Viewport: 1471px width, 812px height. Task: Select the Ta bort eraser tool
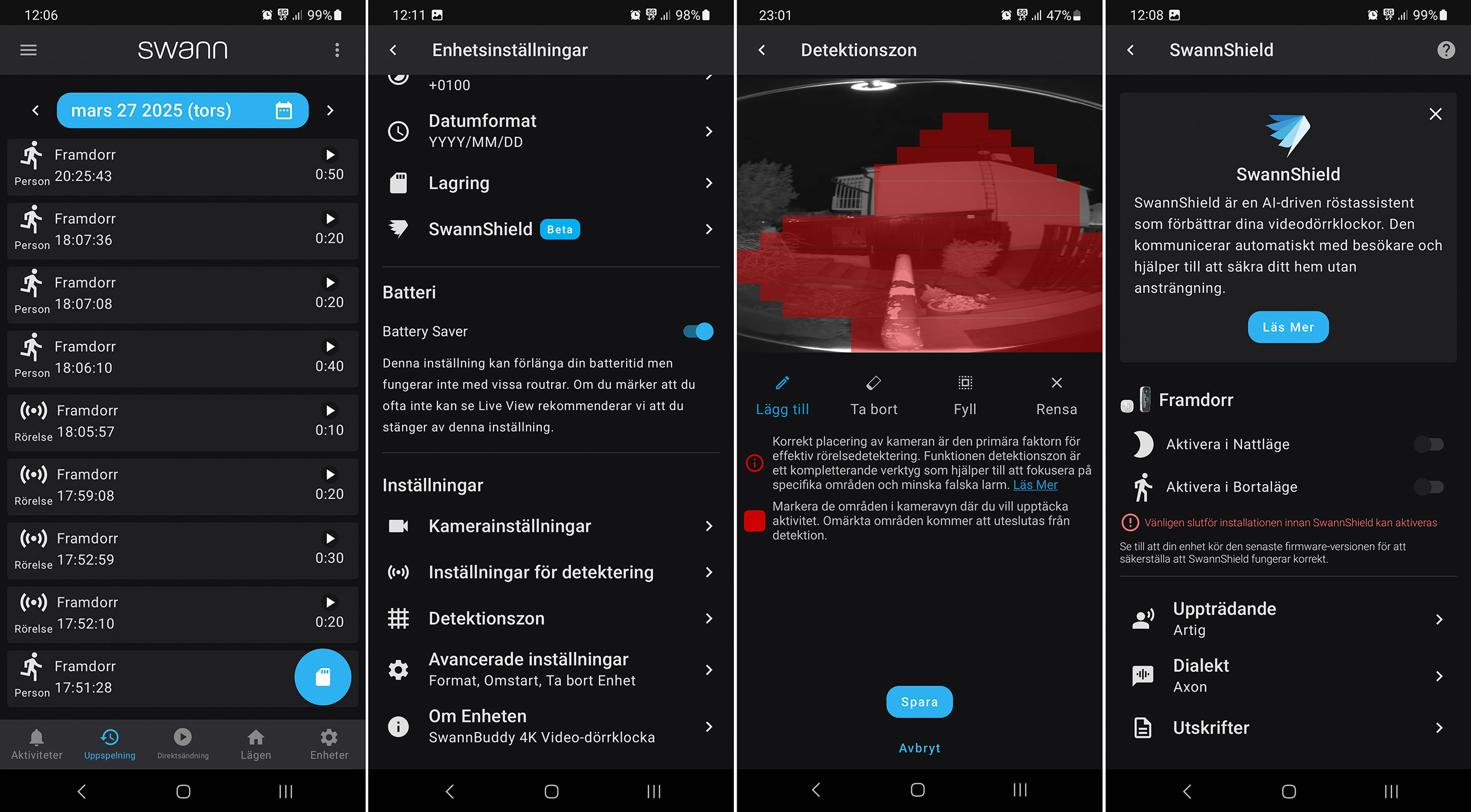873,394
